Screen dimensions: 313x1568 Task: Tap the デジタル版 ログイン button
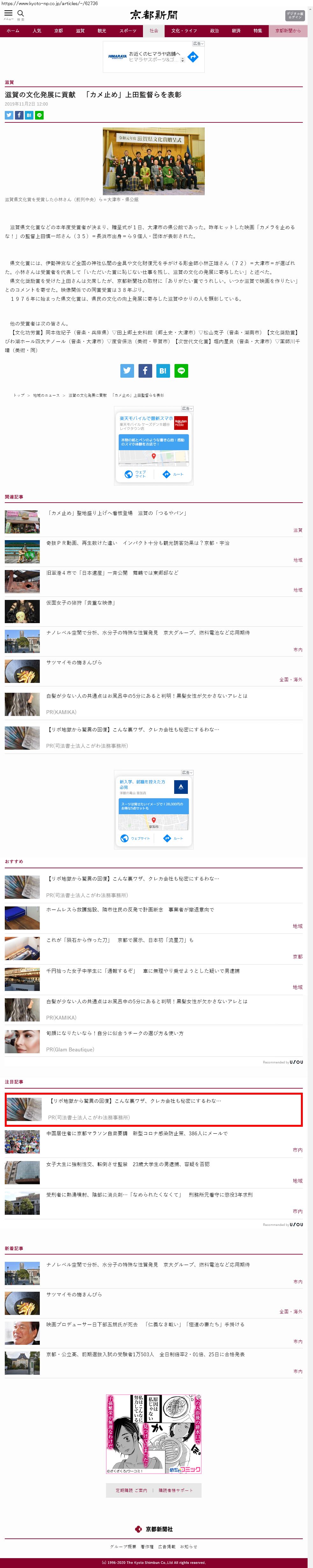pyautogui.click(x=295, y=16)
